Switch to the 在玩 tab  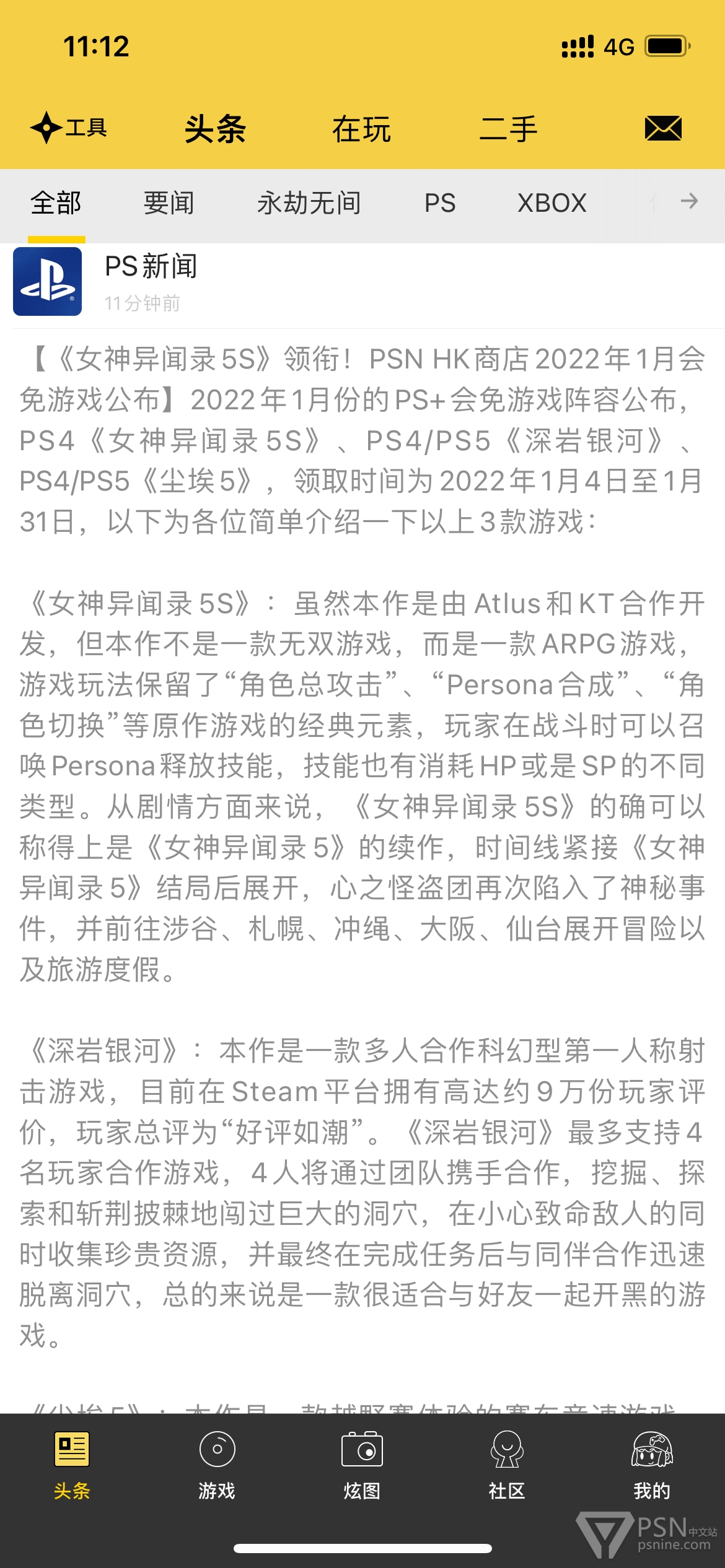point(361,129)
